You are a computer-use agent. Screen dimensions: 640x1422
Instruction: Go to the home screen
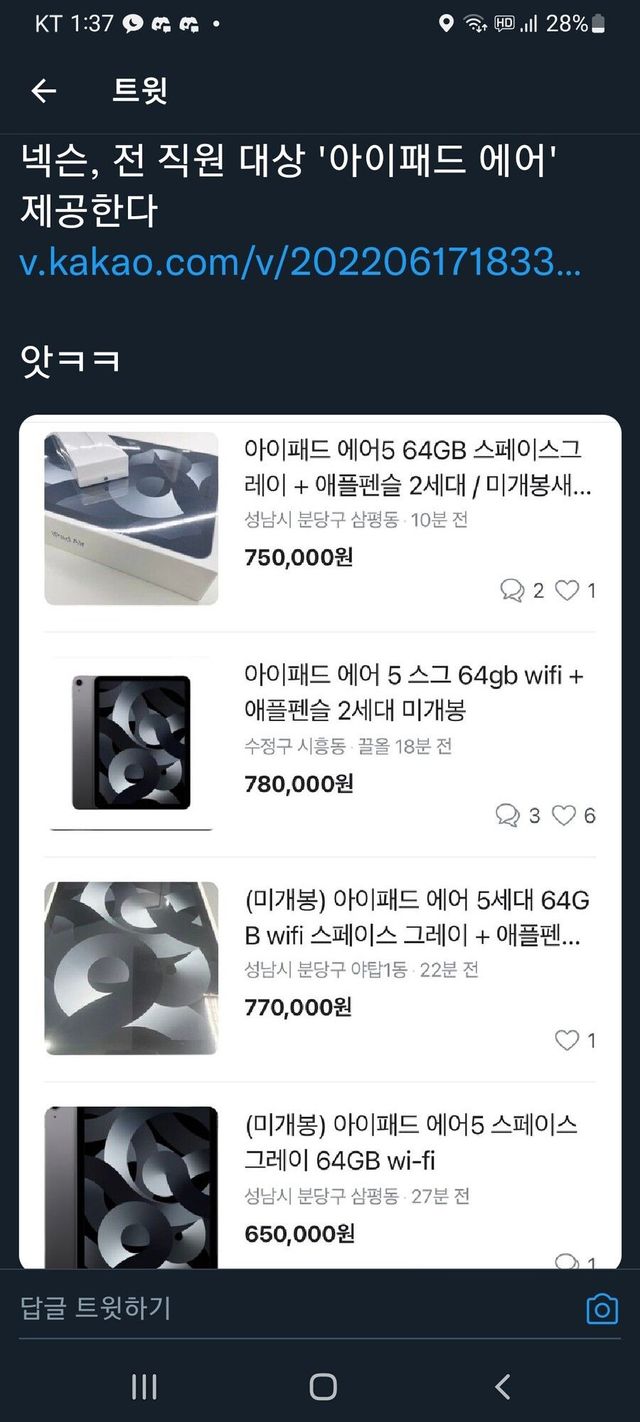[322, 1386]
